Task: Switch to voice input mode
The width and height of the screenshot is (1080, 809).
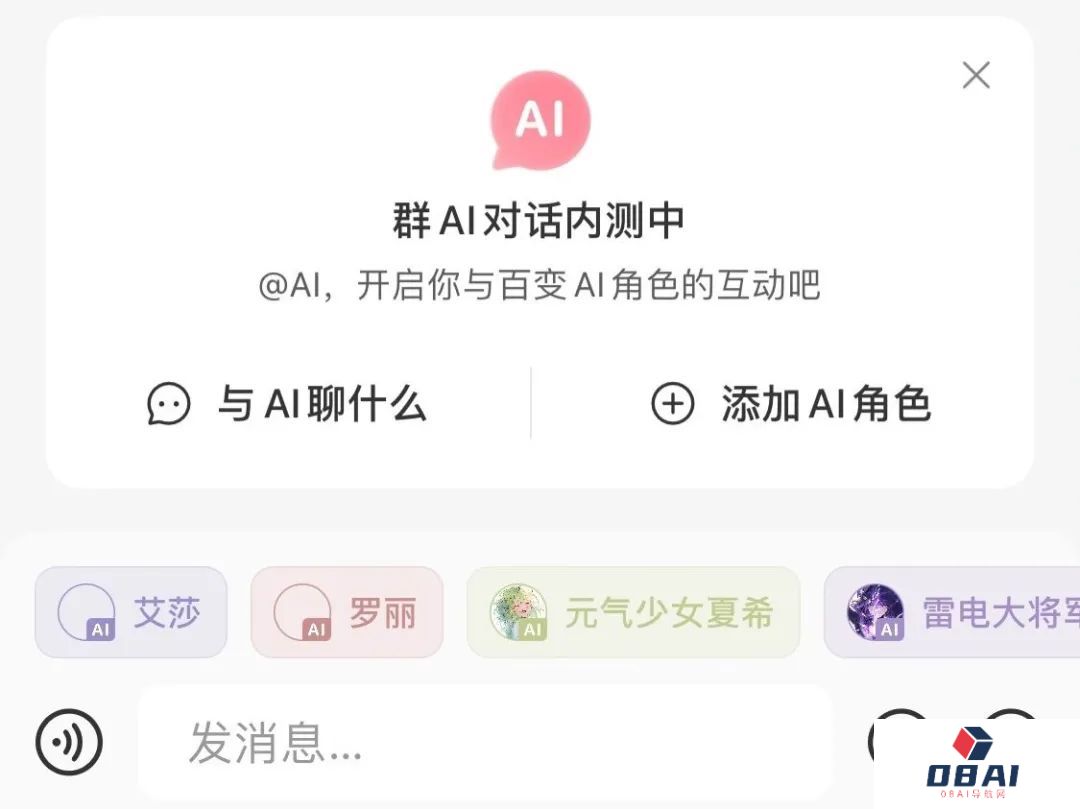Action: coord(69,743)
